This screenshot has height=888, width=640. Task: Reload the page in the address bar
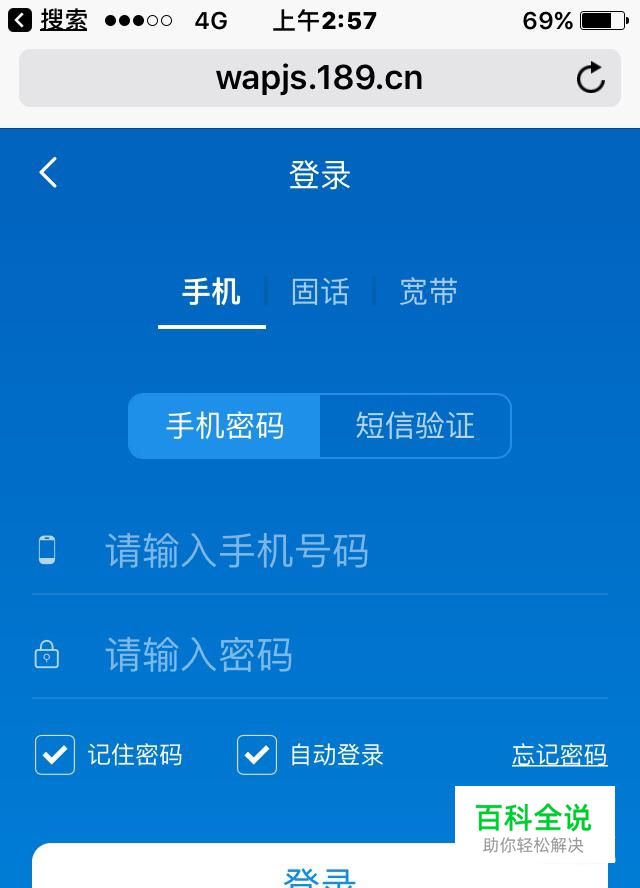coord(591,78)
